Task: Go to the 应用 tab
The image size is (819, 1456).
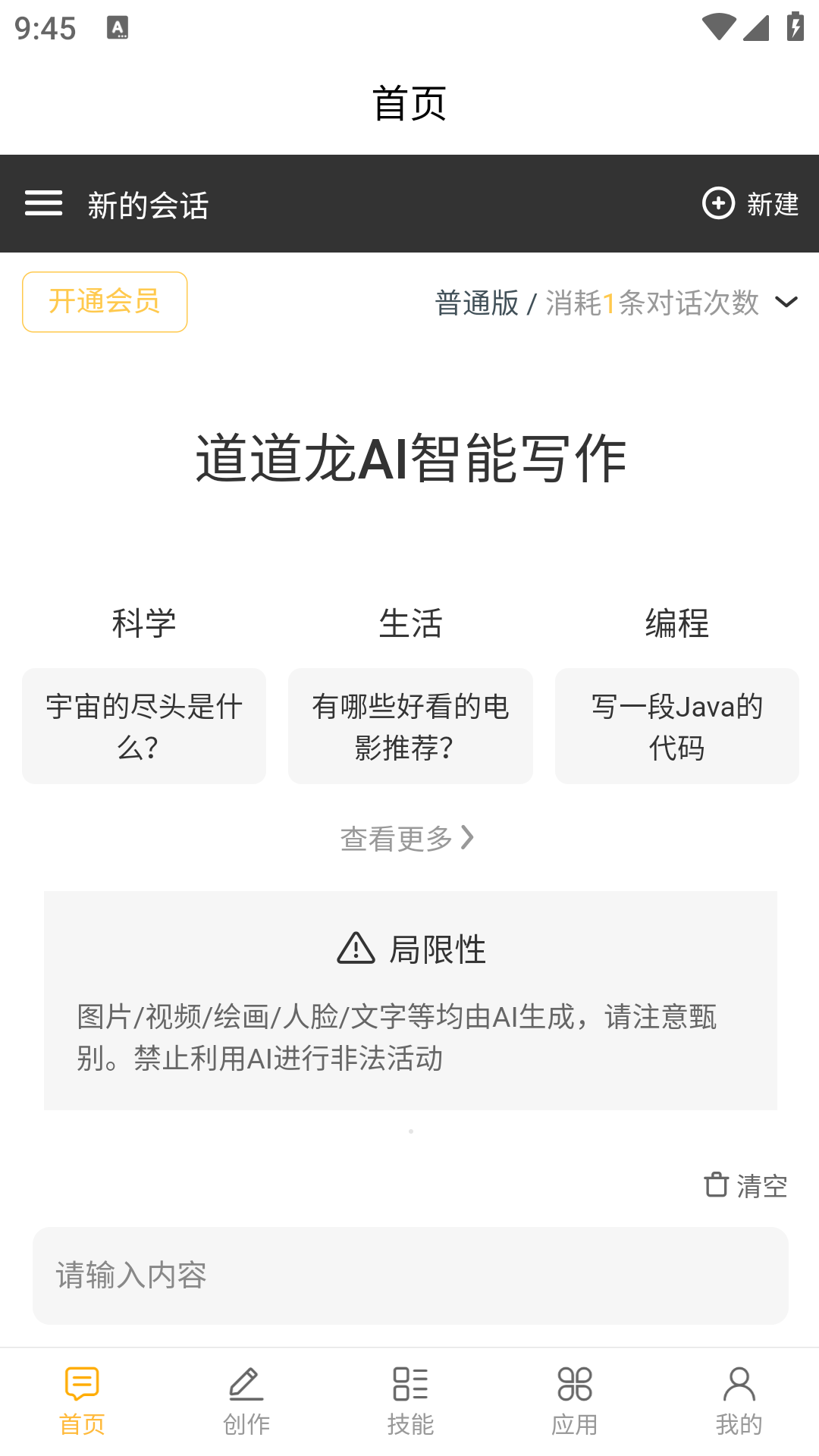Action: pyautogui.click(x=574, y=1401)
